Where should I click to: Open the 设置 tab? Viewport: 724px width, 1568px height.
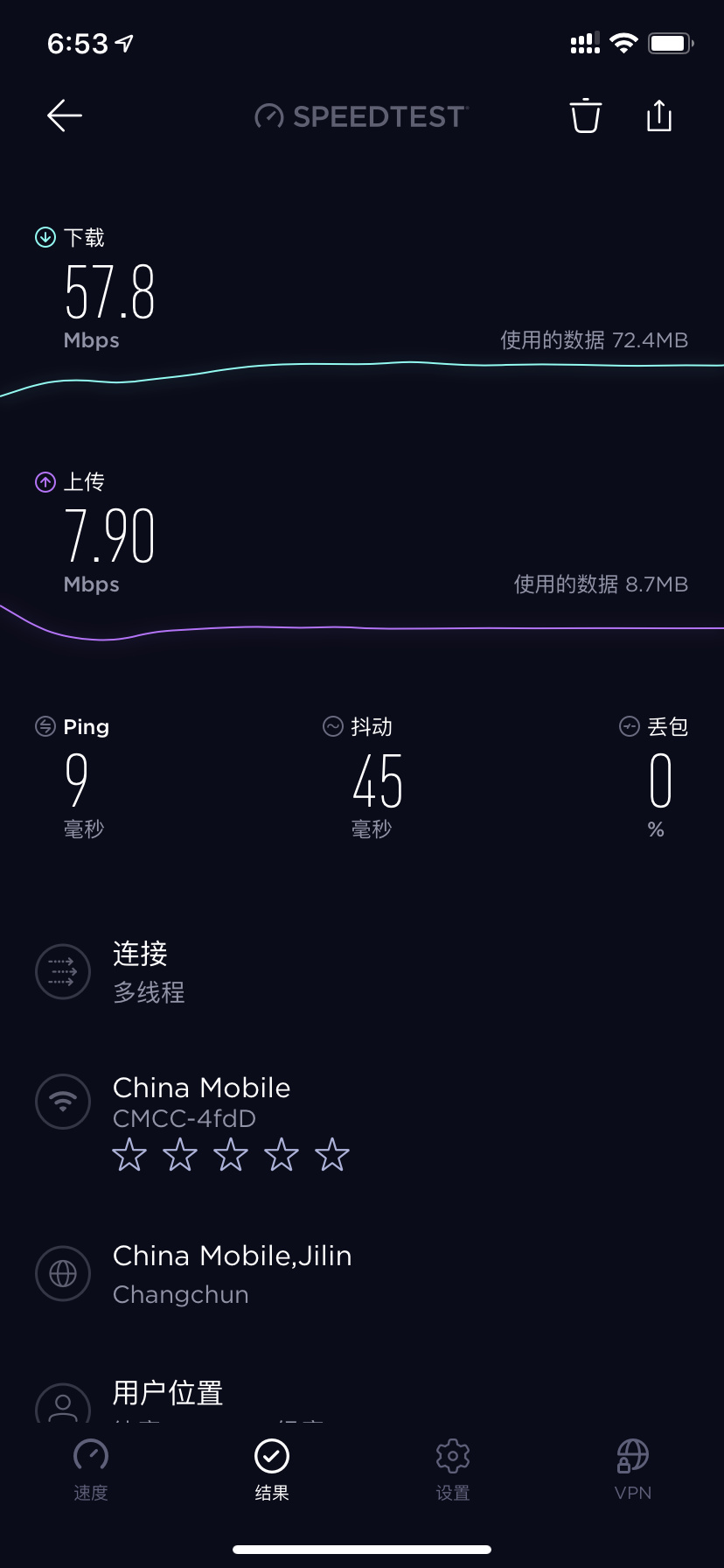click(x=453, y=1468)
